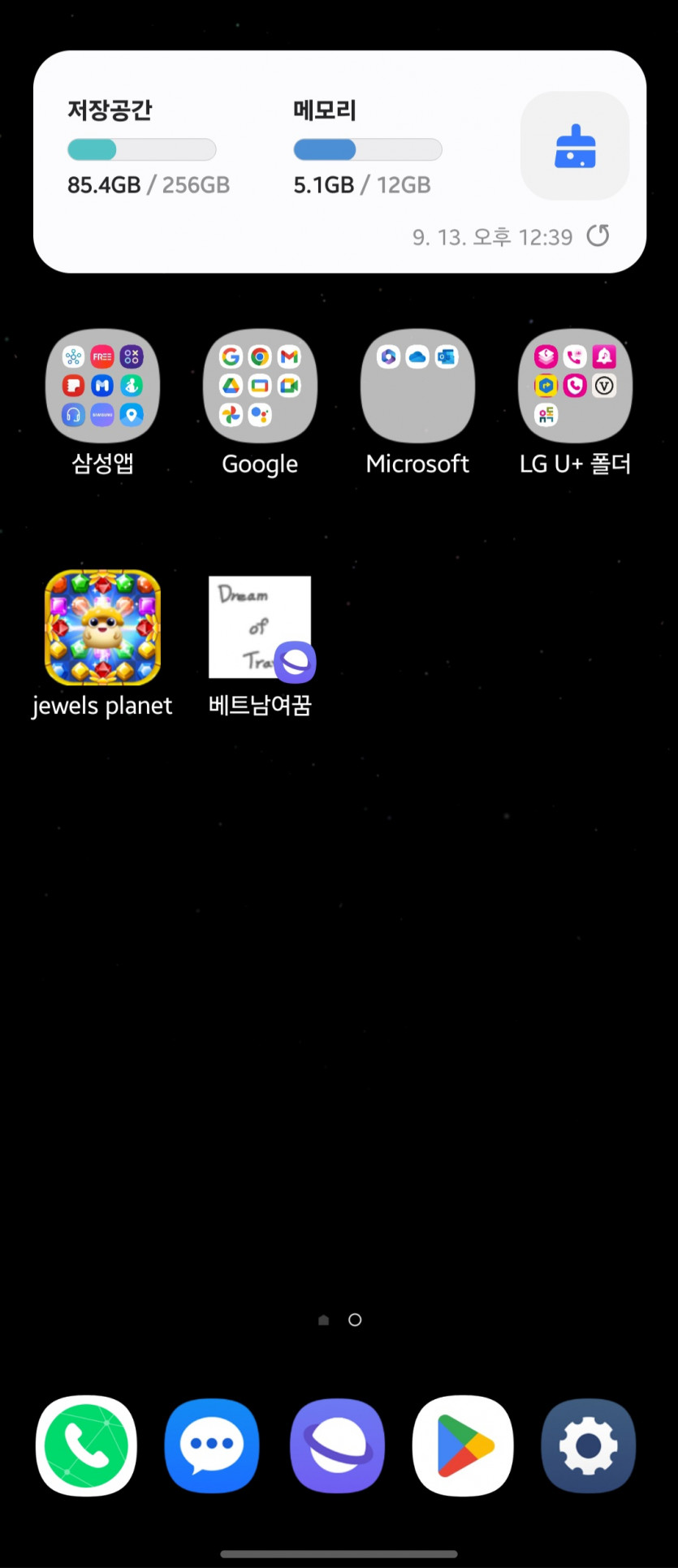Tap the clean-up brush button in the widget
The image size is (678, 1568).
click(575, 146)
